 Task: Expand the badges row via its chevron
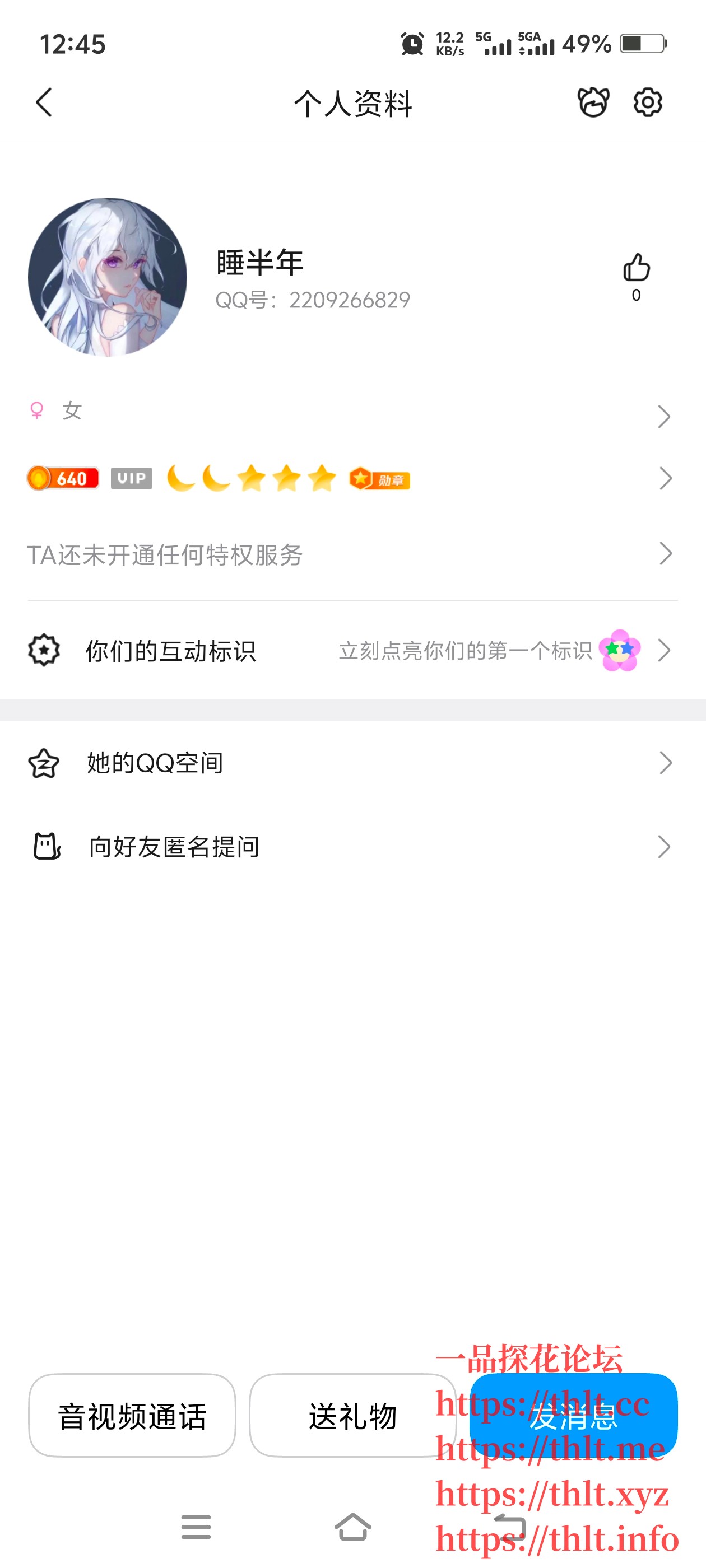click(665, 479)
